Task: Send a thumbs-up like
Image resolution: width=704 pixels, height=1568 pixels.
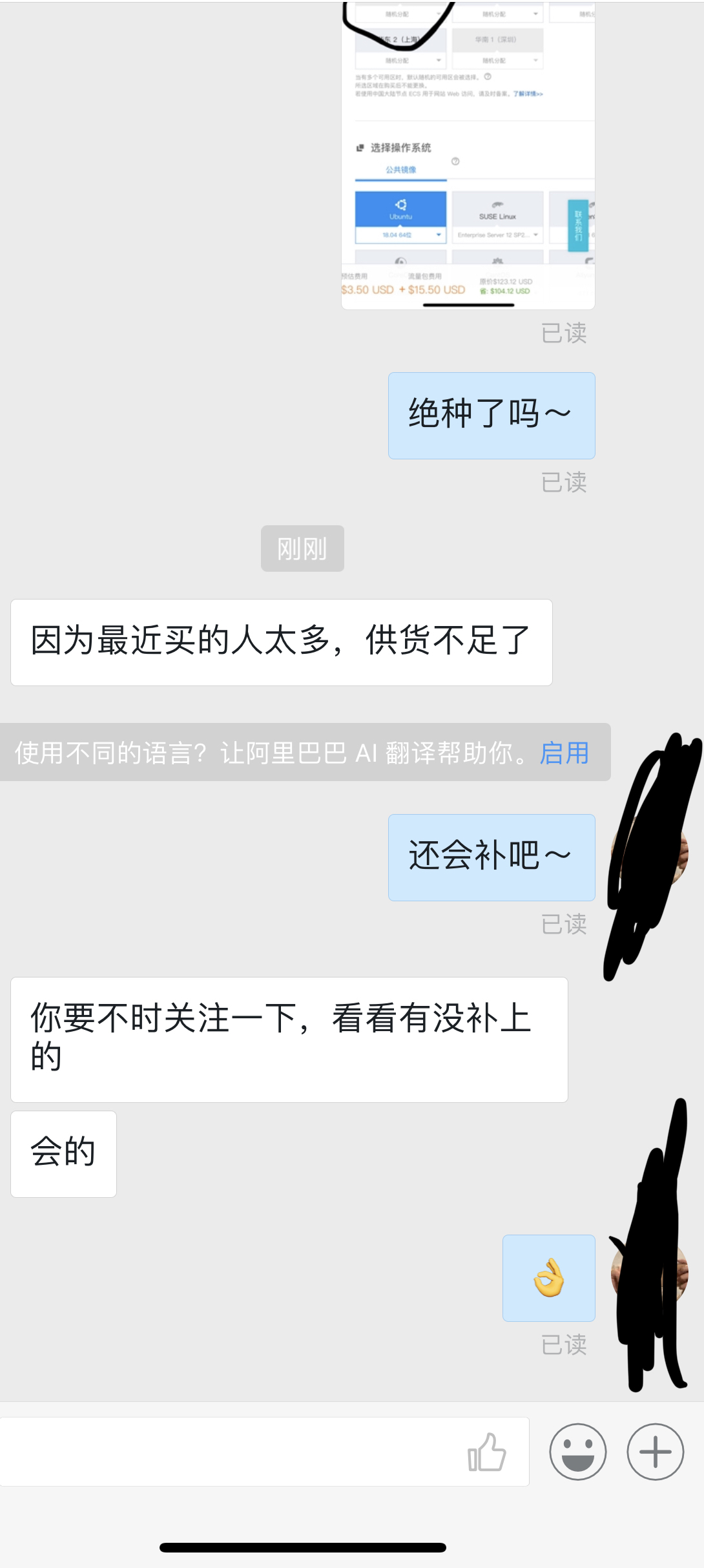Action: [x=487, y=1452]
